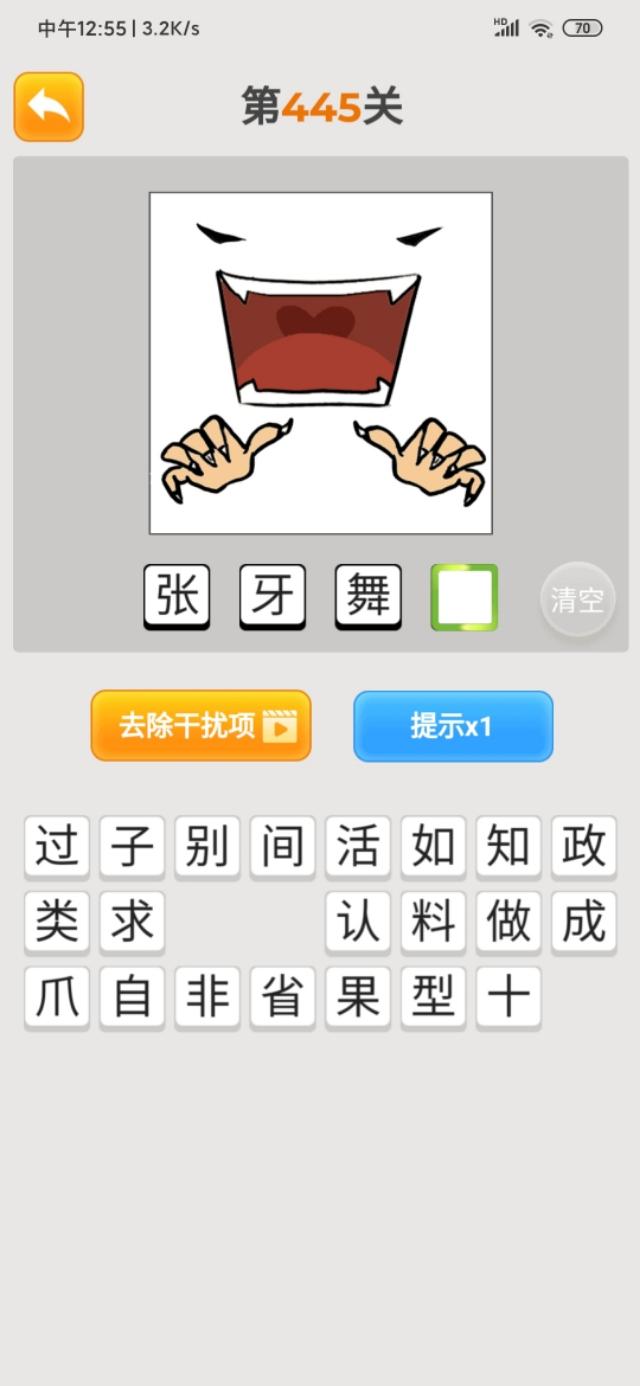Image resolution: width=640 pixels, height=1386 pixels.
Task: Pick the character tile 子
Action: (132, 846)
